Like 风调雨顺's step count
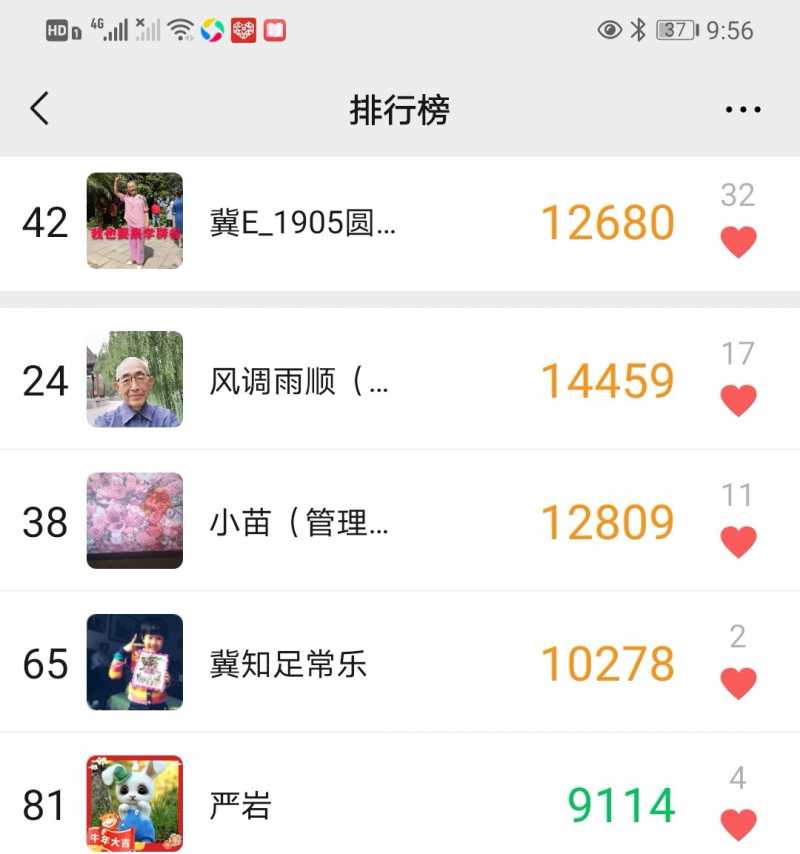 (738, 400)
